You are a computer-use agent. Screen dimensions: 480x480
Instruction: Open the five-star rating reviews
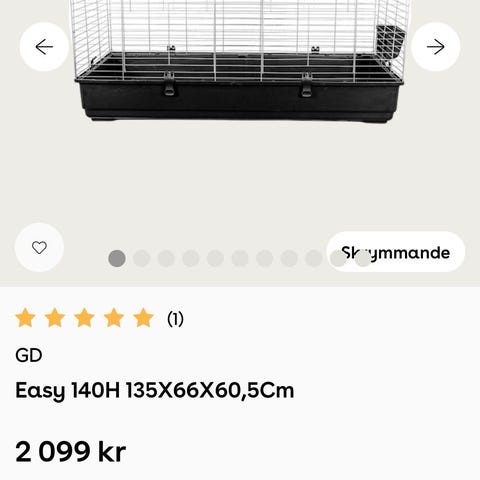point(99,318)
